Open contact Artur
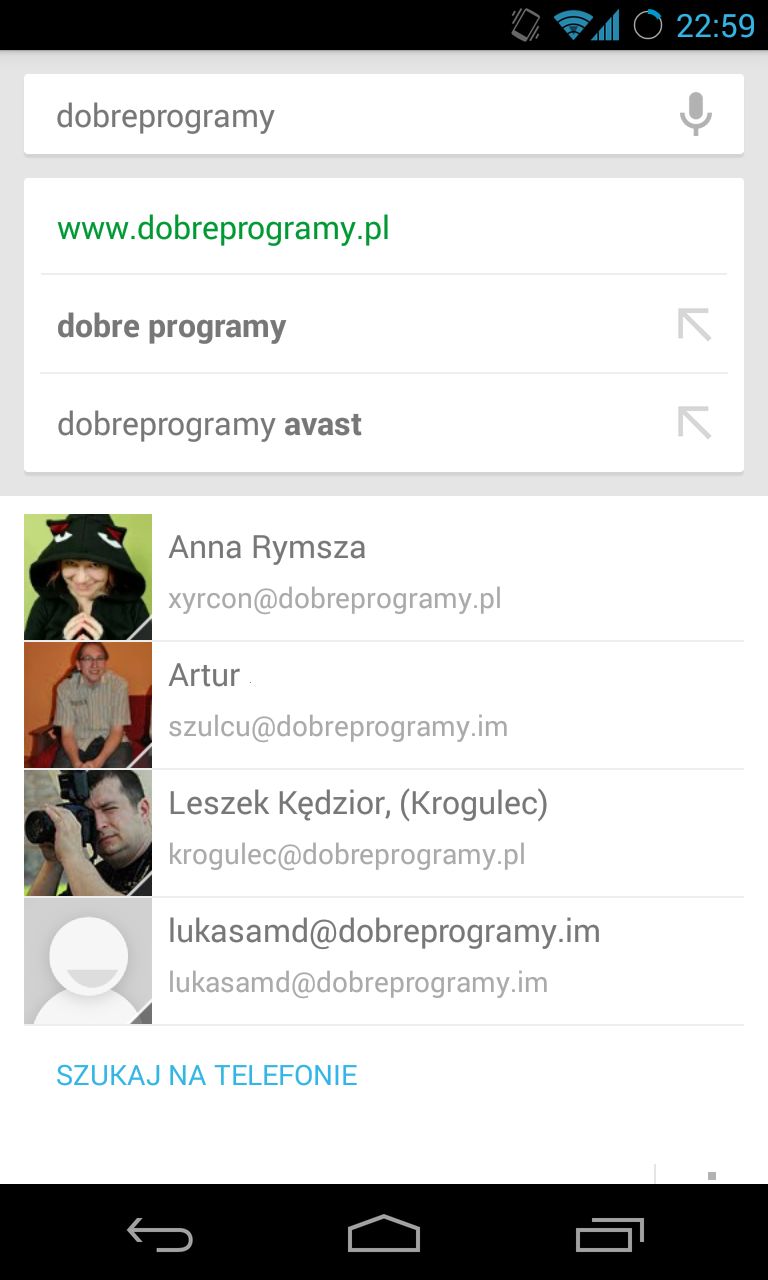The width and height of the screenshot is (768, 1280). tap(384, 705)
